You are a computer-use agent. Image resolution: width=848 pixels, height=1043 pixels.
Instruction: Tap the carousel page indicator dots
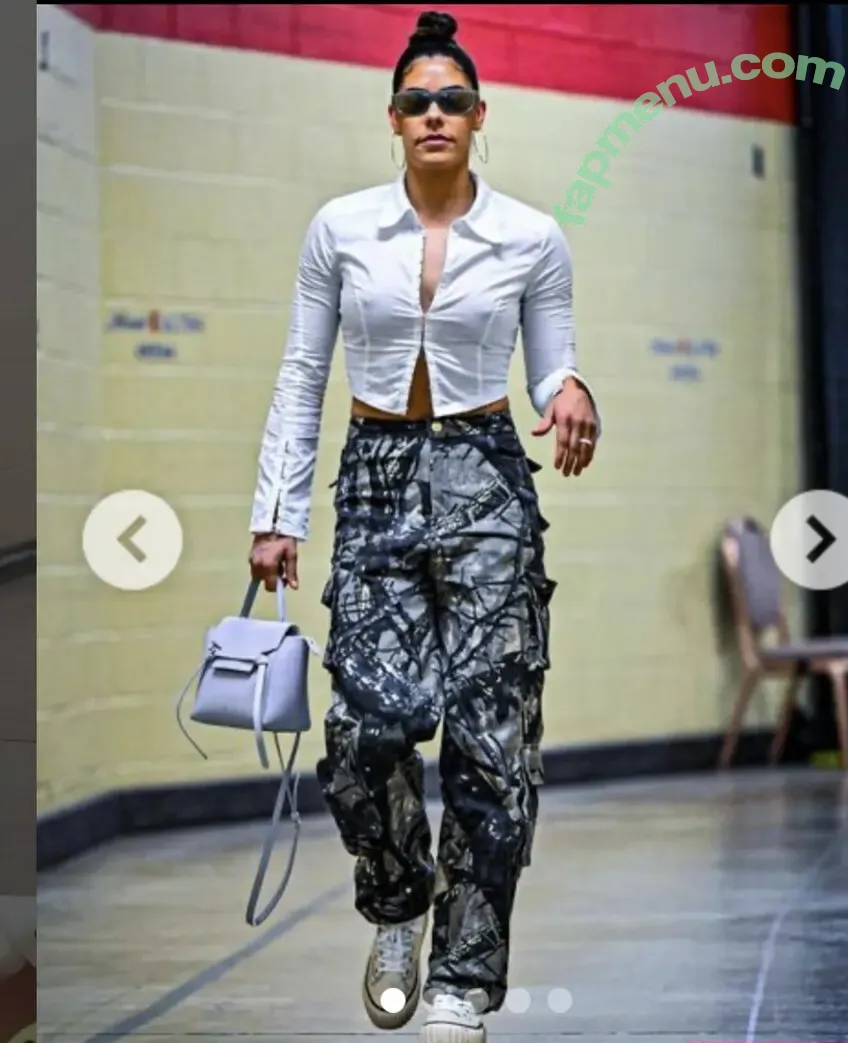pyautogui.click(x=476, y=999)
